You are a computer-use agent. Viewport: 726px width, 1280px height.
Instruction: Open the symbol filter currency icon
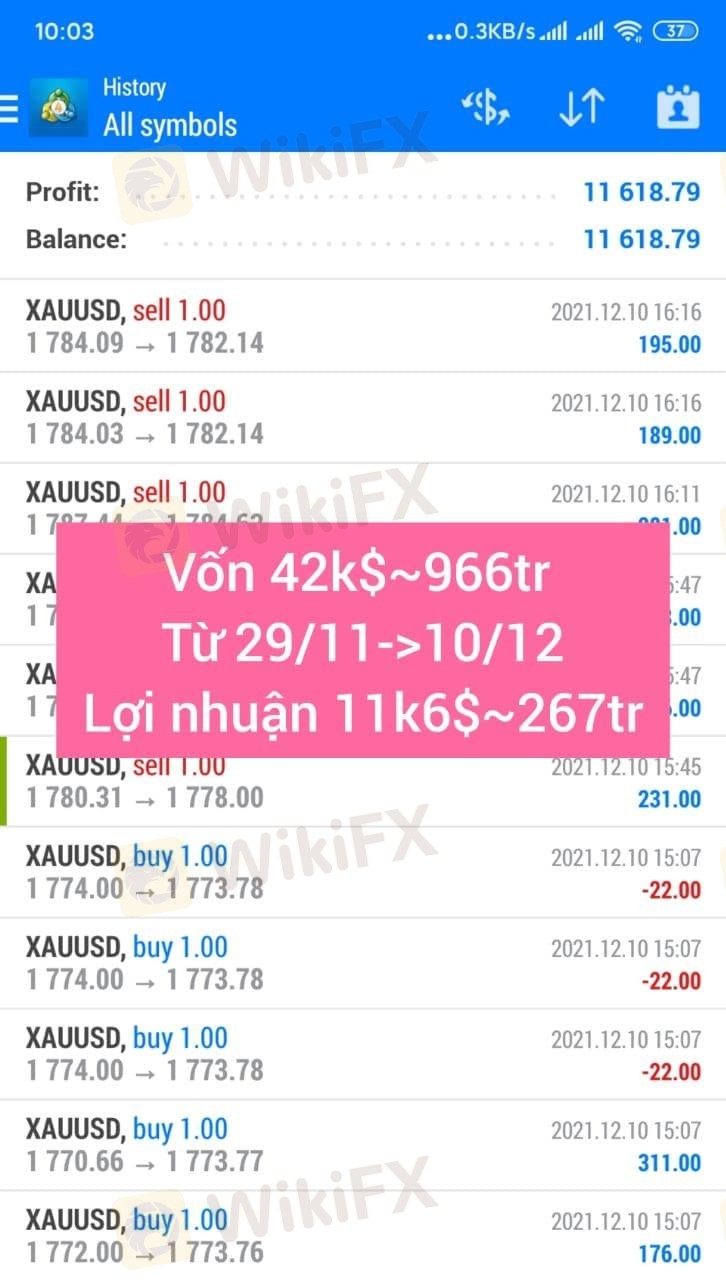click(x=486, y=108)
